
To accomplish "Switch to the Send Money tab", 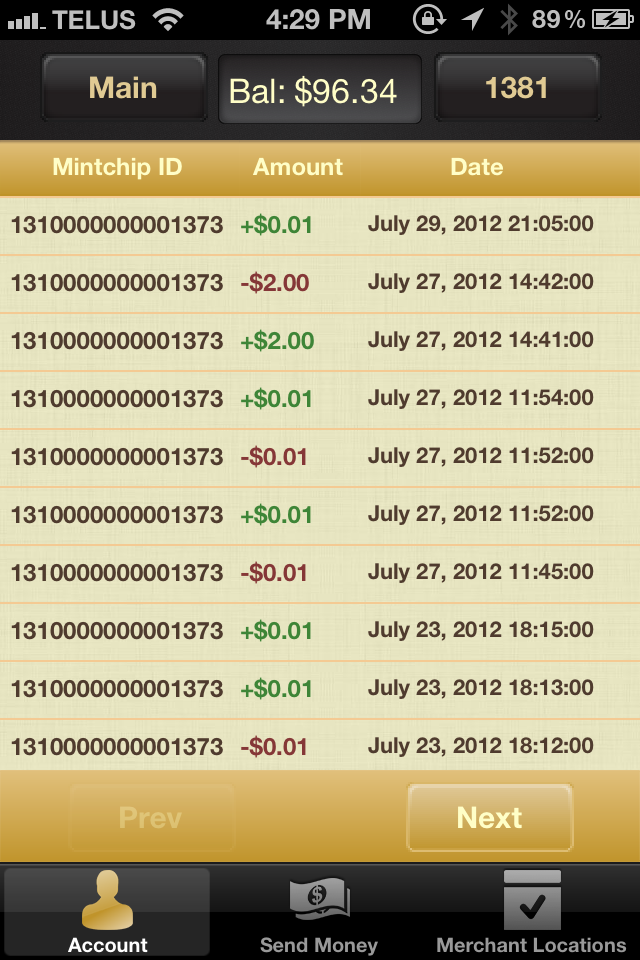I will [319, 912].
